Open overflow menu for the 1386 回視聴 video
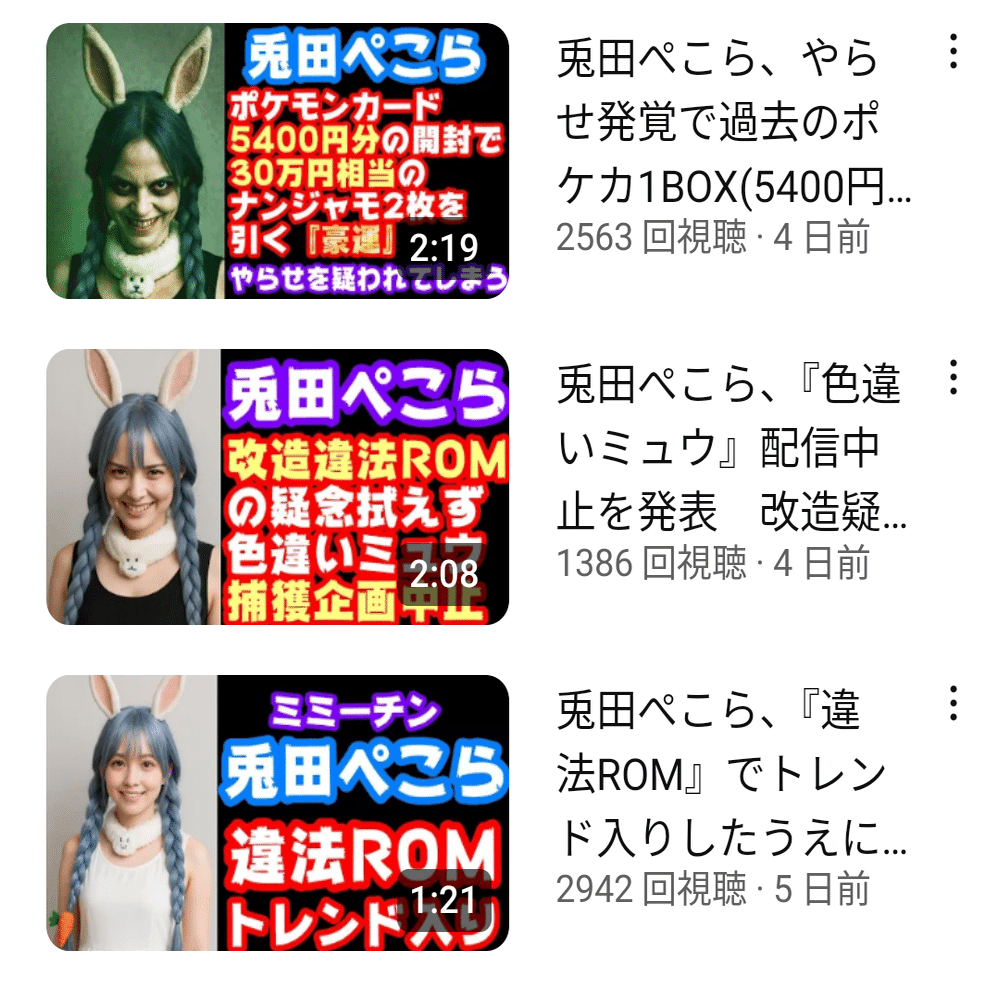This screenshot has width=998, height=998. 953,377
